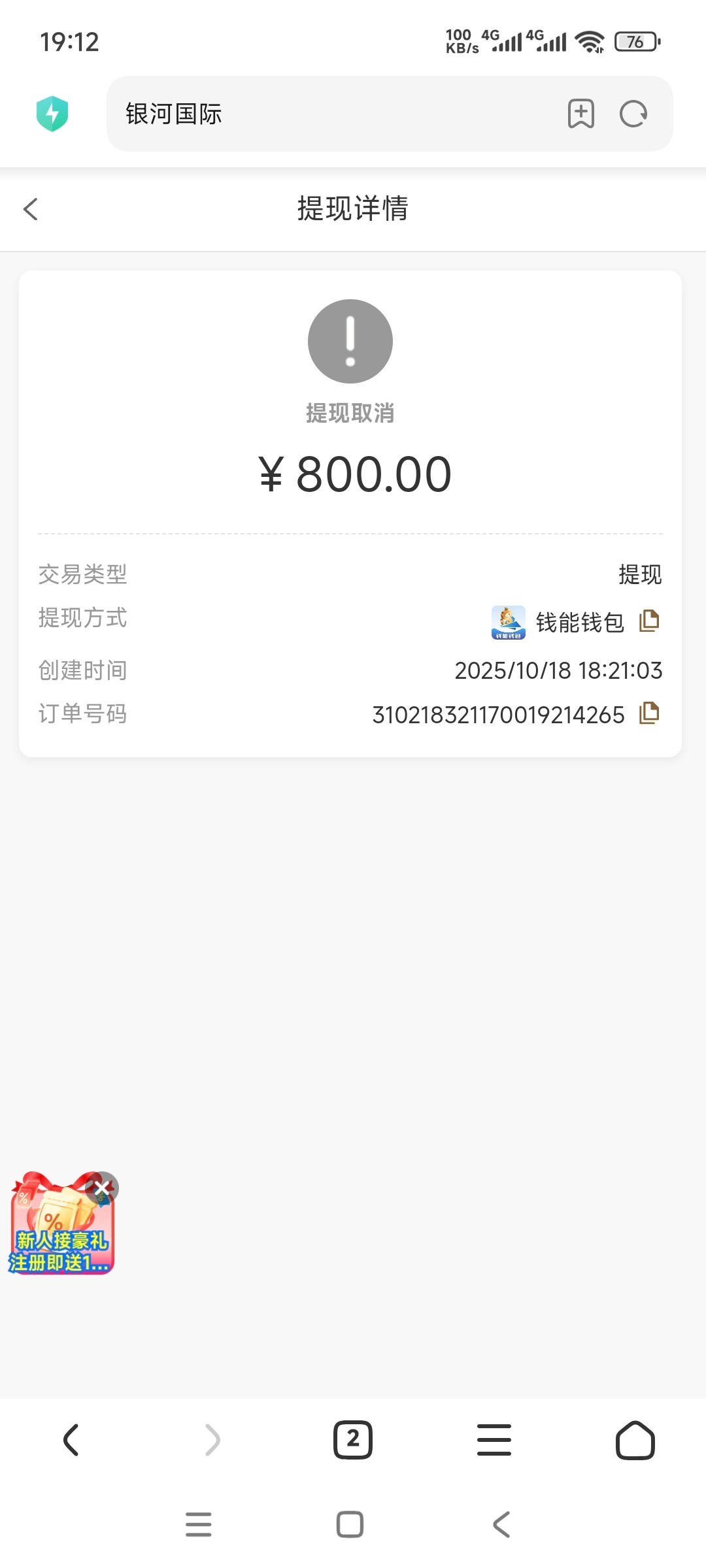The width and height of the screenshot is (706, 1568).
Task: Copy the 钱能钱包 withdrawal method
Action: tap(649, 621)
